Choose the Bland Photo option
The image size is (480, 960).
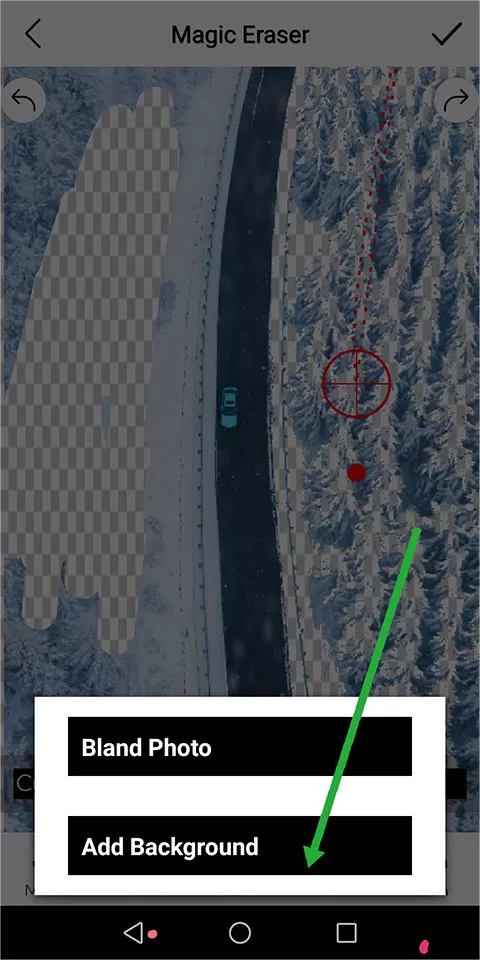(x=239, y=747)
